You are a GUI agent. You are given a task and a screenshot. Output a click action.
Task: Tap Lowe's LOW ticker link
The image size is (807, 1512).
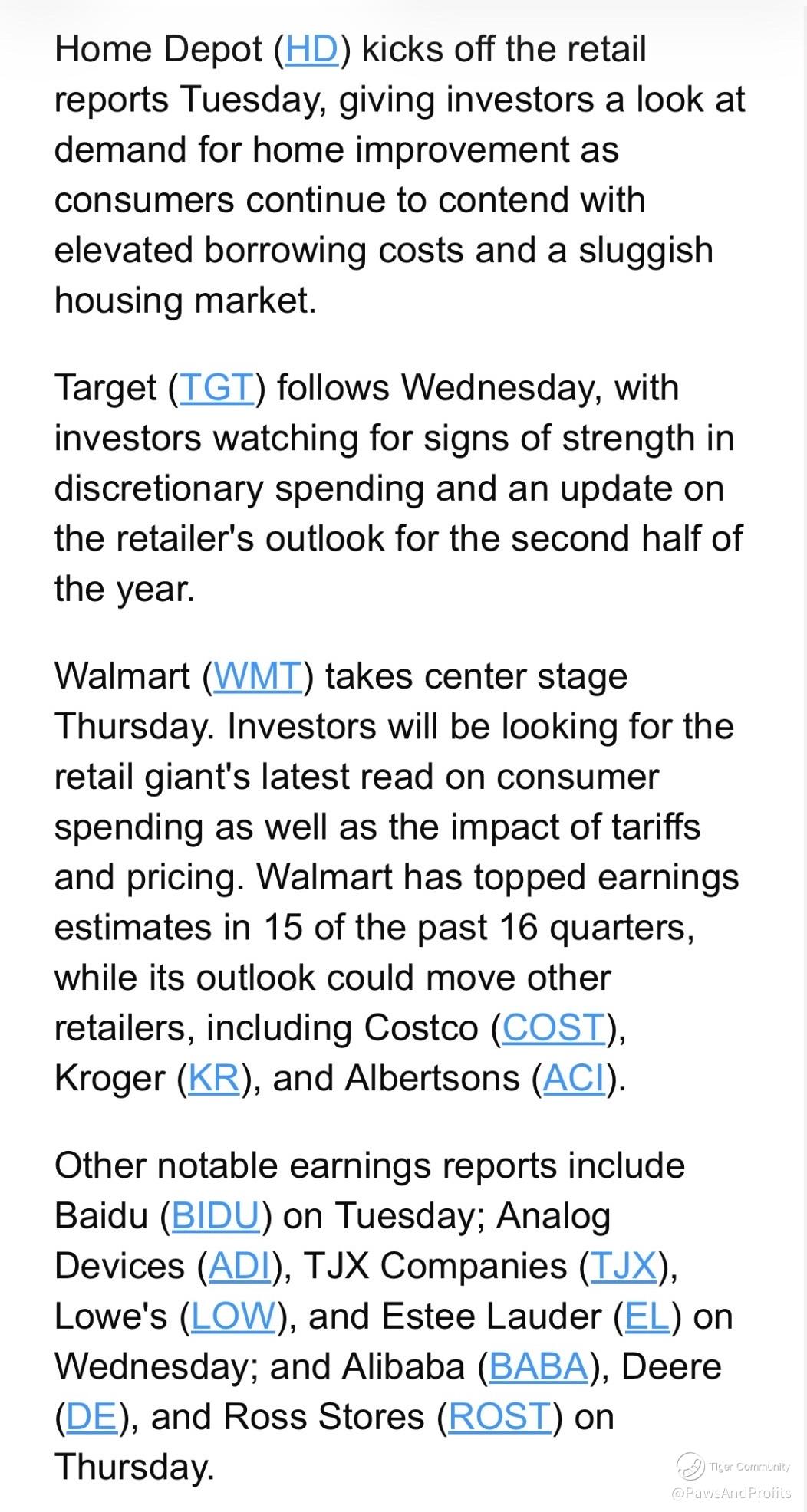[x=233, y=1316]
